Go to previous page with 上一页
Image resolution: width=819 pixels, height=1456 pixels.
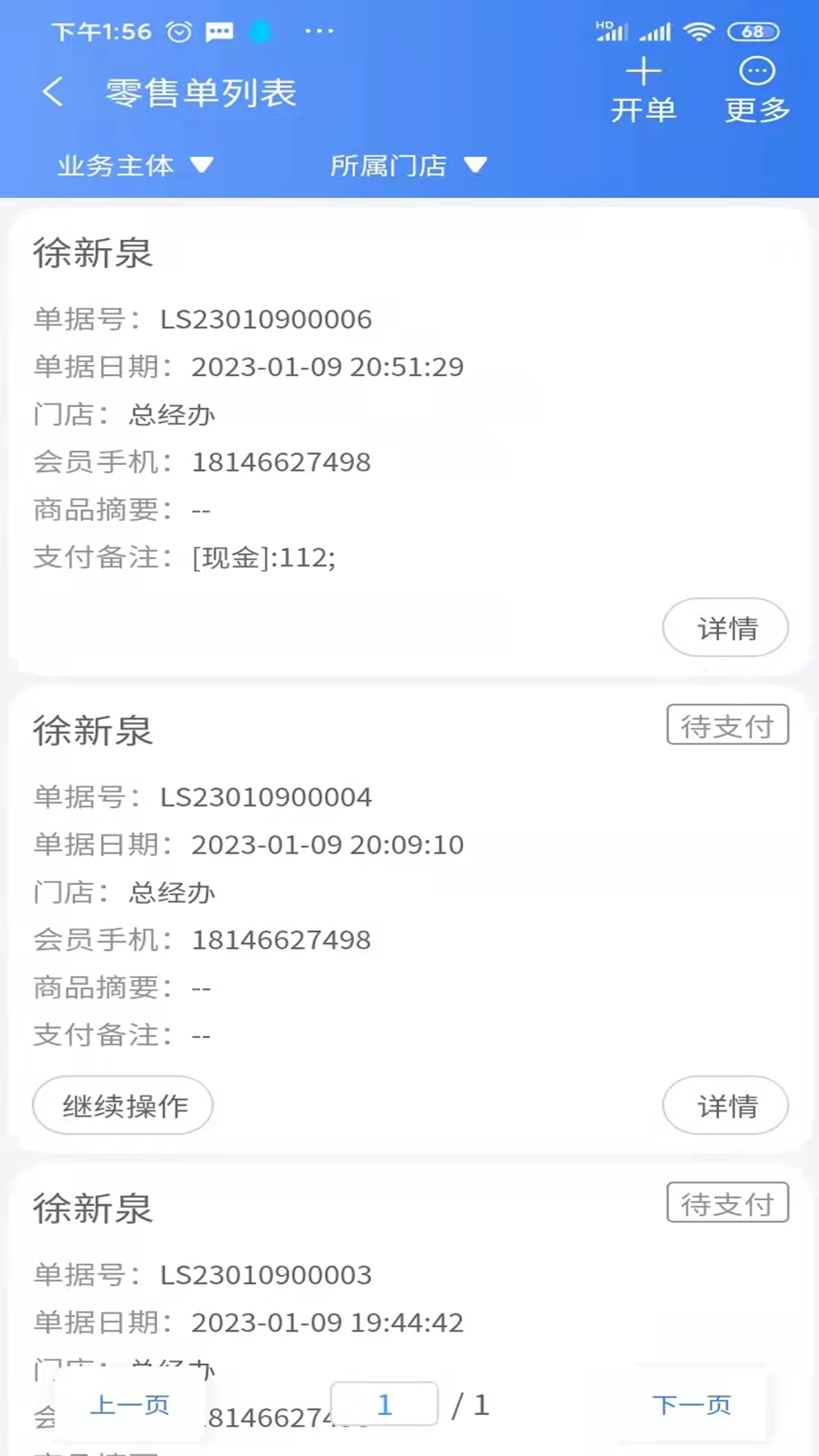130,1405
